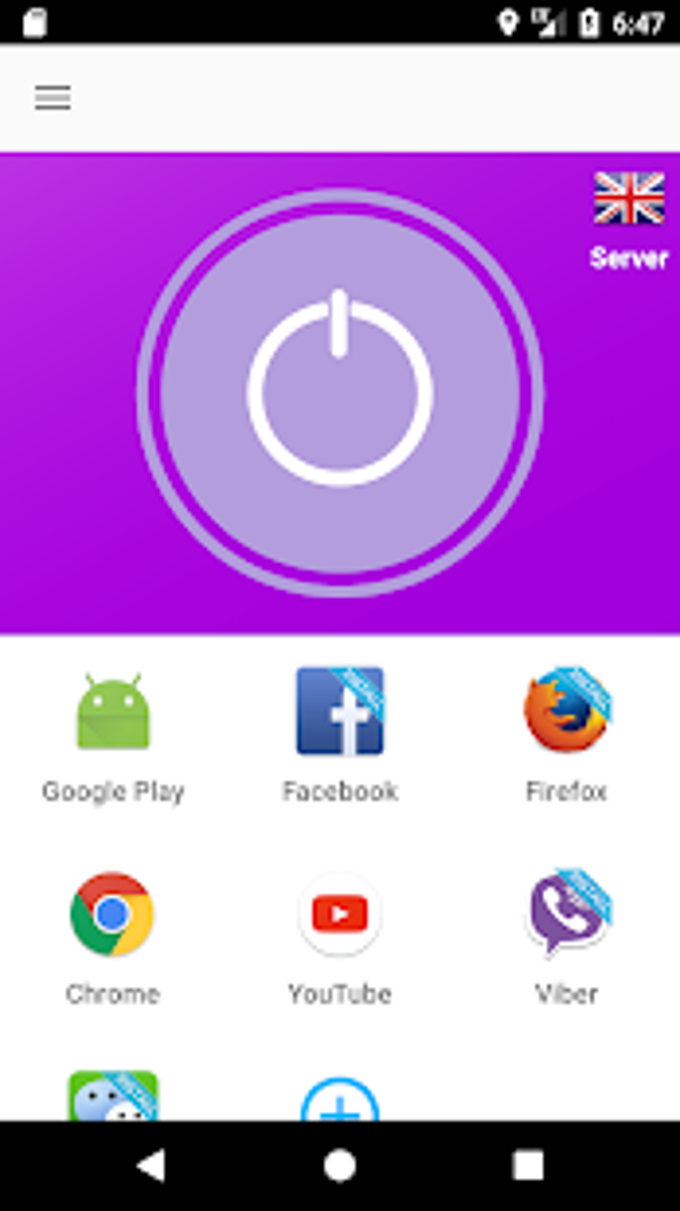Image resolution: width=680 pixels, height=1211 pixels.
Task: Open the Viber app shortcut
Action: [x=567, y=914]
